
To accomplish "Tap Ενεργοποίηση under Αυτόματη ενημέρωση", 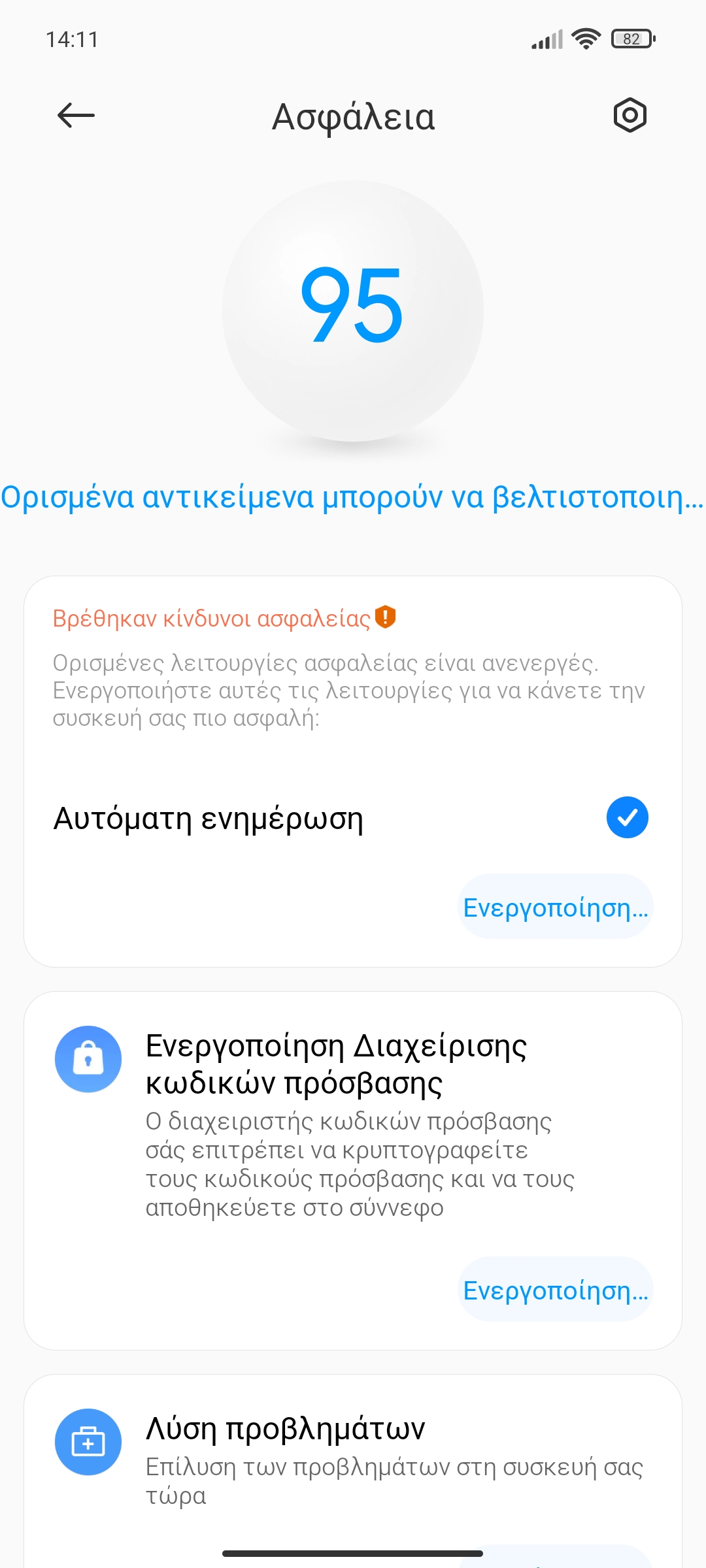I will pos(556,907).
